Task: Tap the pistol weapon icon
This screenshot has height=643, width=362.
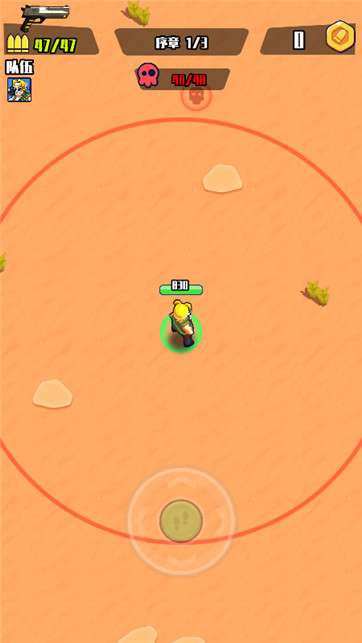Action: click(x=44, y=16)
